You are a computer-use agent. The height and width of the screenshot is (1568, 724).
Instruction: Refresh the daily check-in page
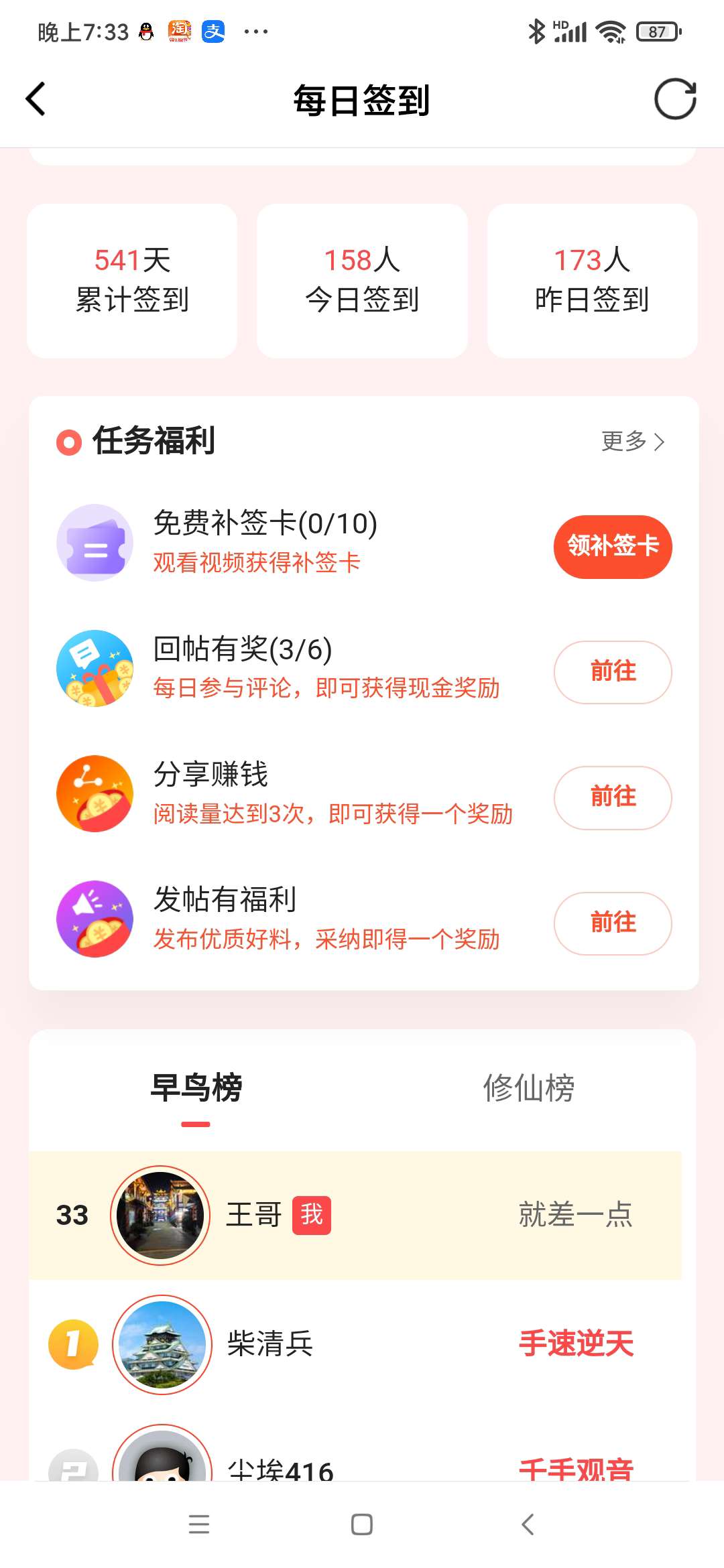click(675, 99)
